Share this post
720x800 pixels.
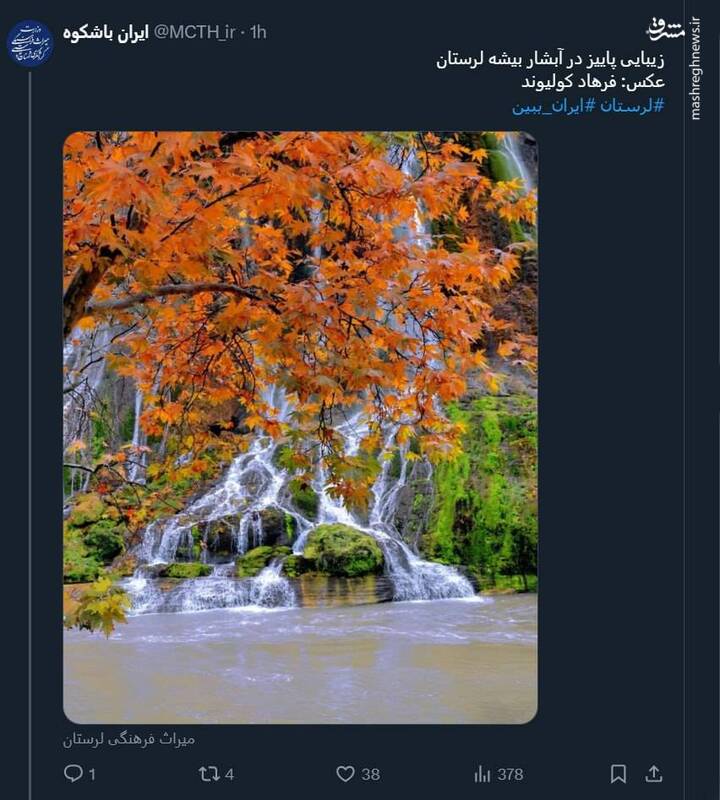point(654,773)
